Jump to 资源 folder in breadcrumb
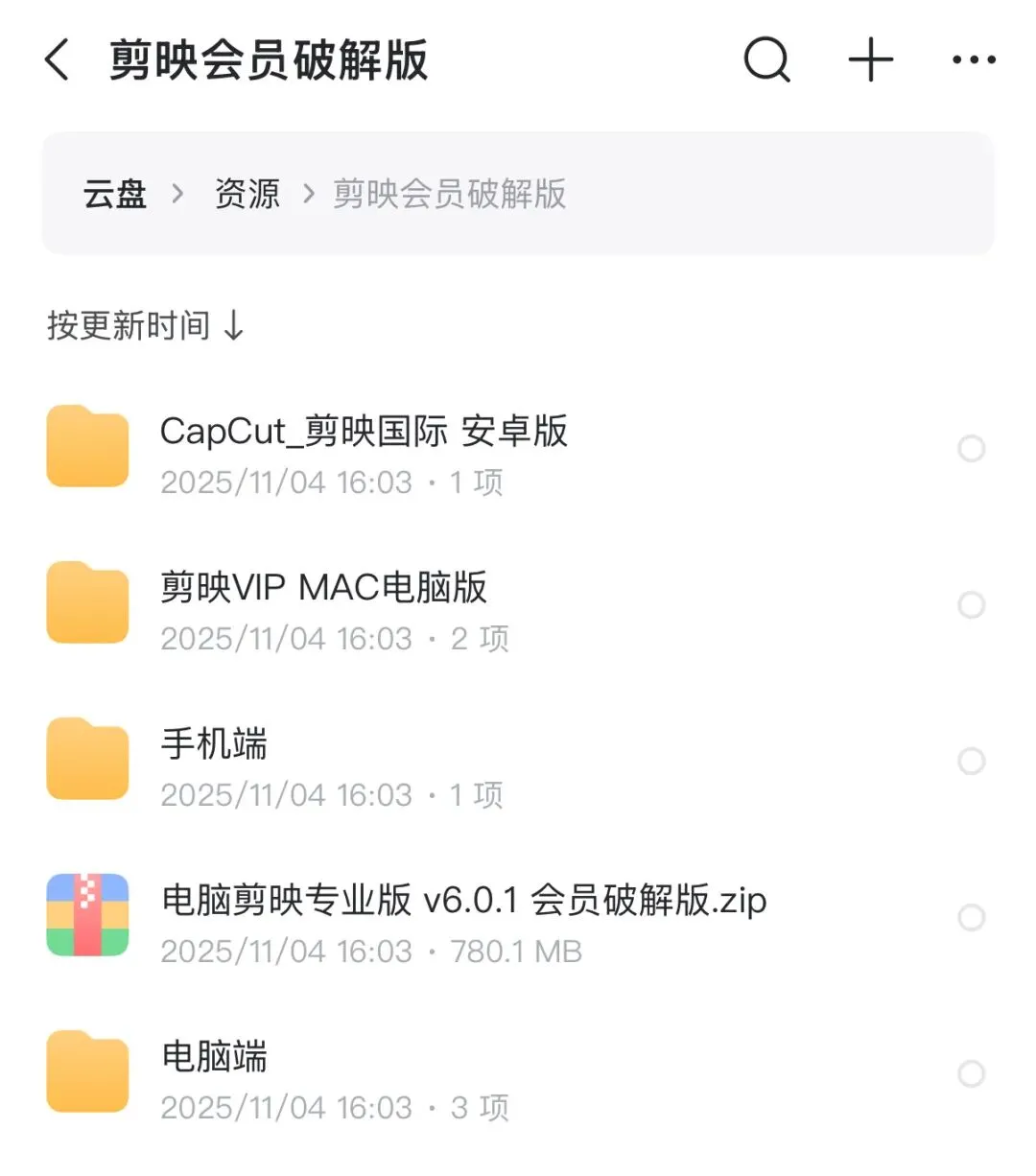Viewport: 1036px width, 1176px height. (247, 194)
